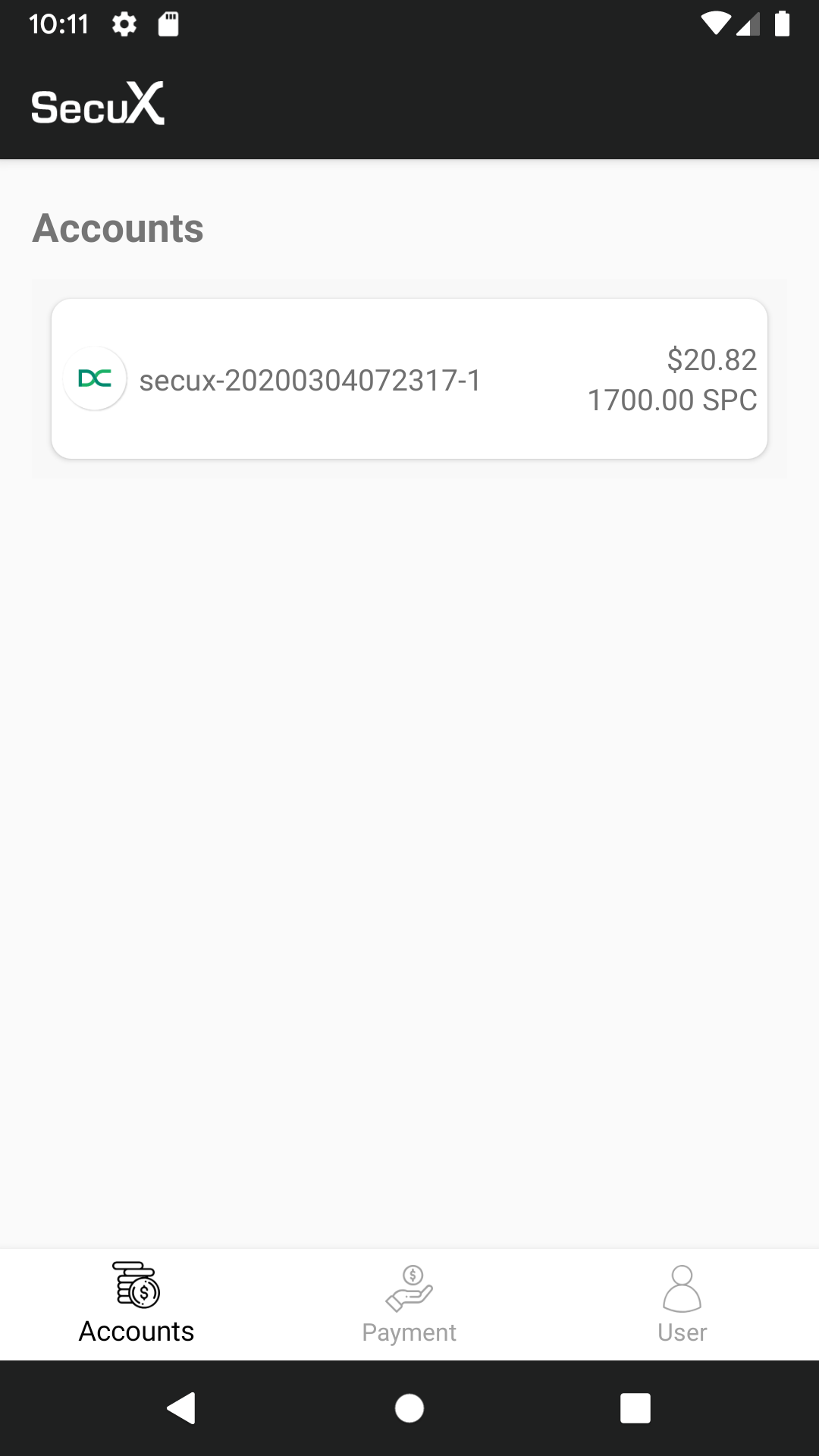
Task: Tap the system back button
Action: pyautogui.click(x=181, y=1408)
